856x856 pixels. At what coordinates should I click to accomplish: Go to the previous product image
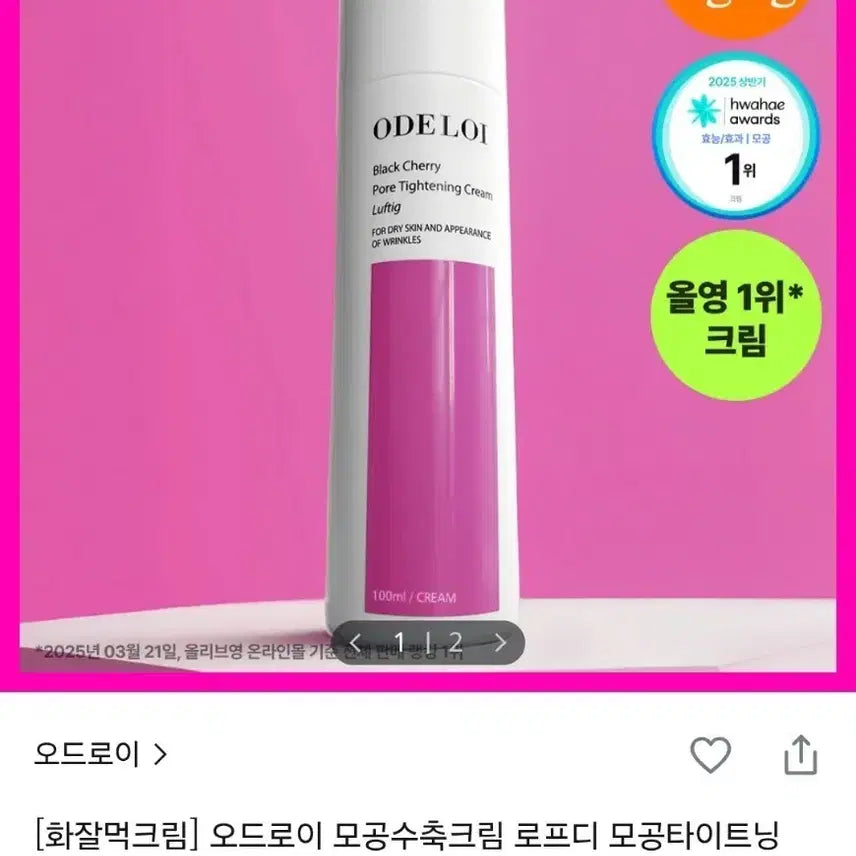pos(355,642)
